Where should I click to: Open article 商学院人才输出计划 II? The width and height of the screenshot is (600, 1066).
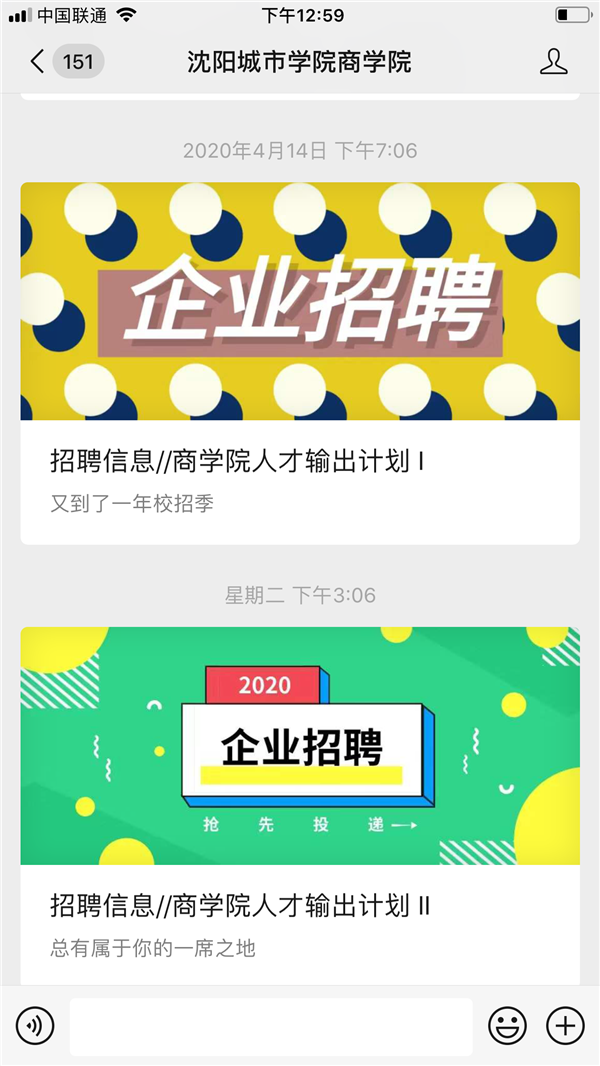pyautogui.click(x=300, y=906)
